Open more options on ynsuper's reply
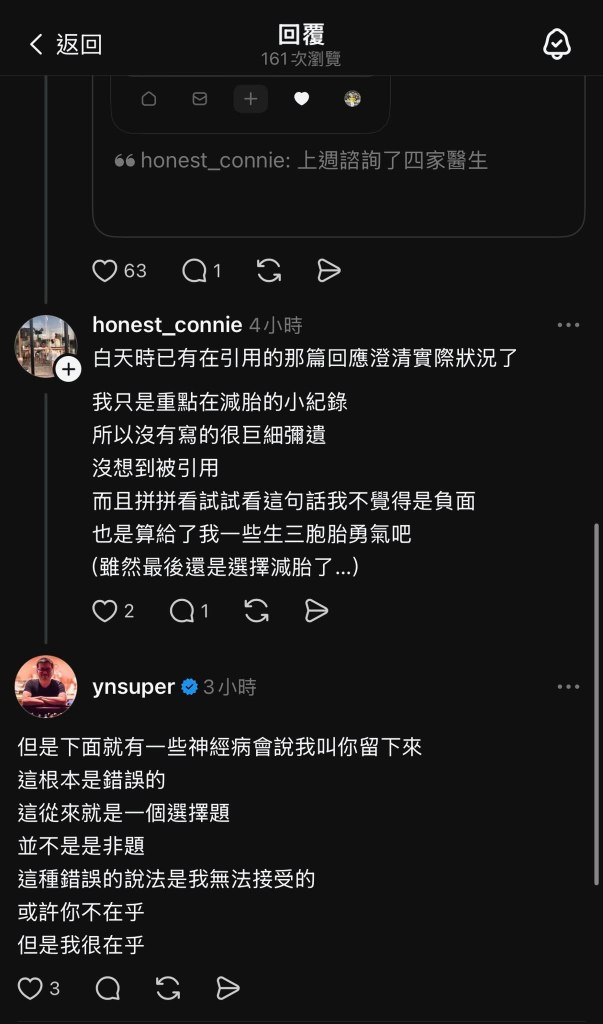 coord(568,687)
